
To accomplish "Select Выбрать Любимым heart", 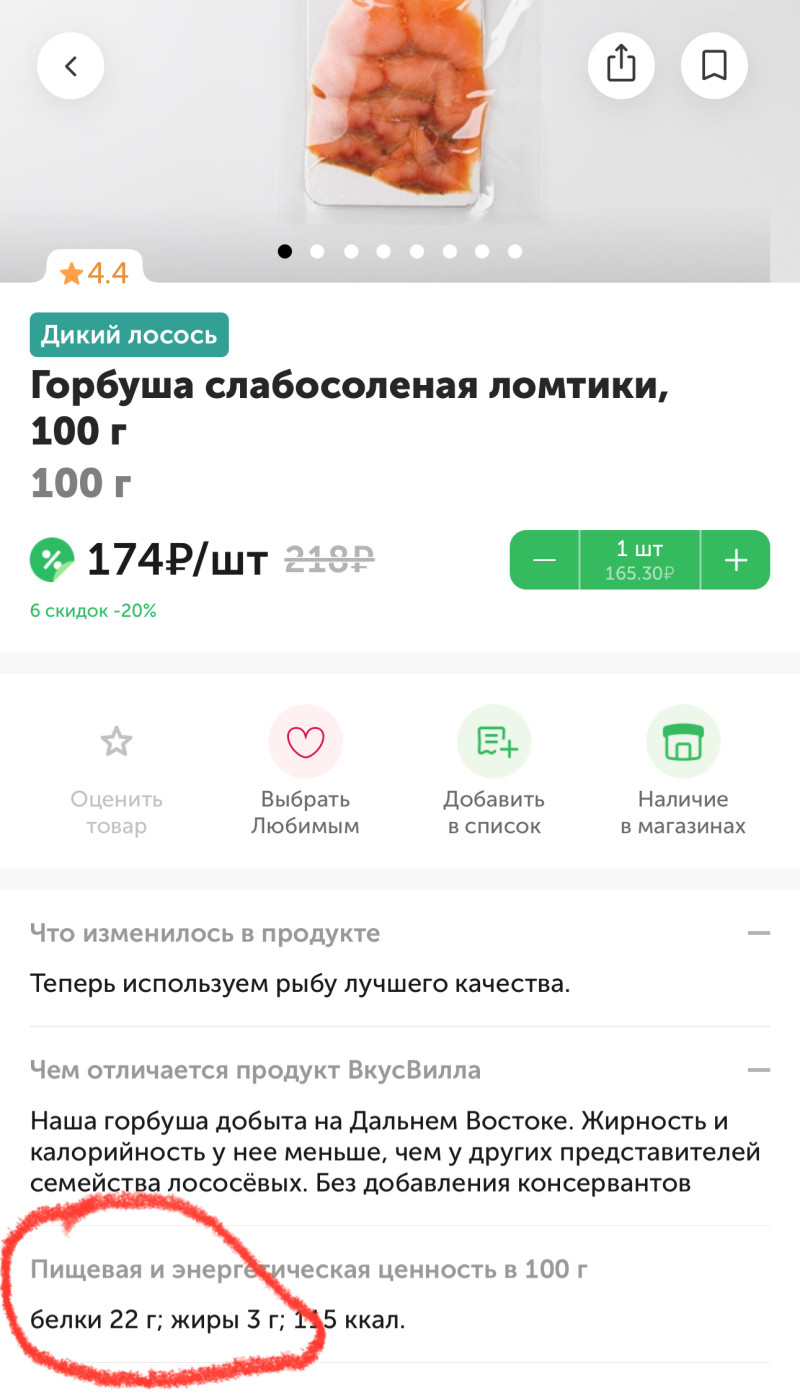I will pyautogui.click(x=305, y=742).
